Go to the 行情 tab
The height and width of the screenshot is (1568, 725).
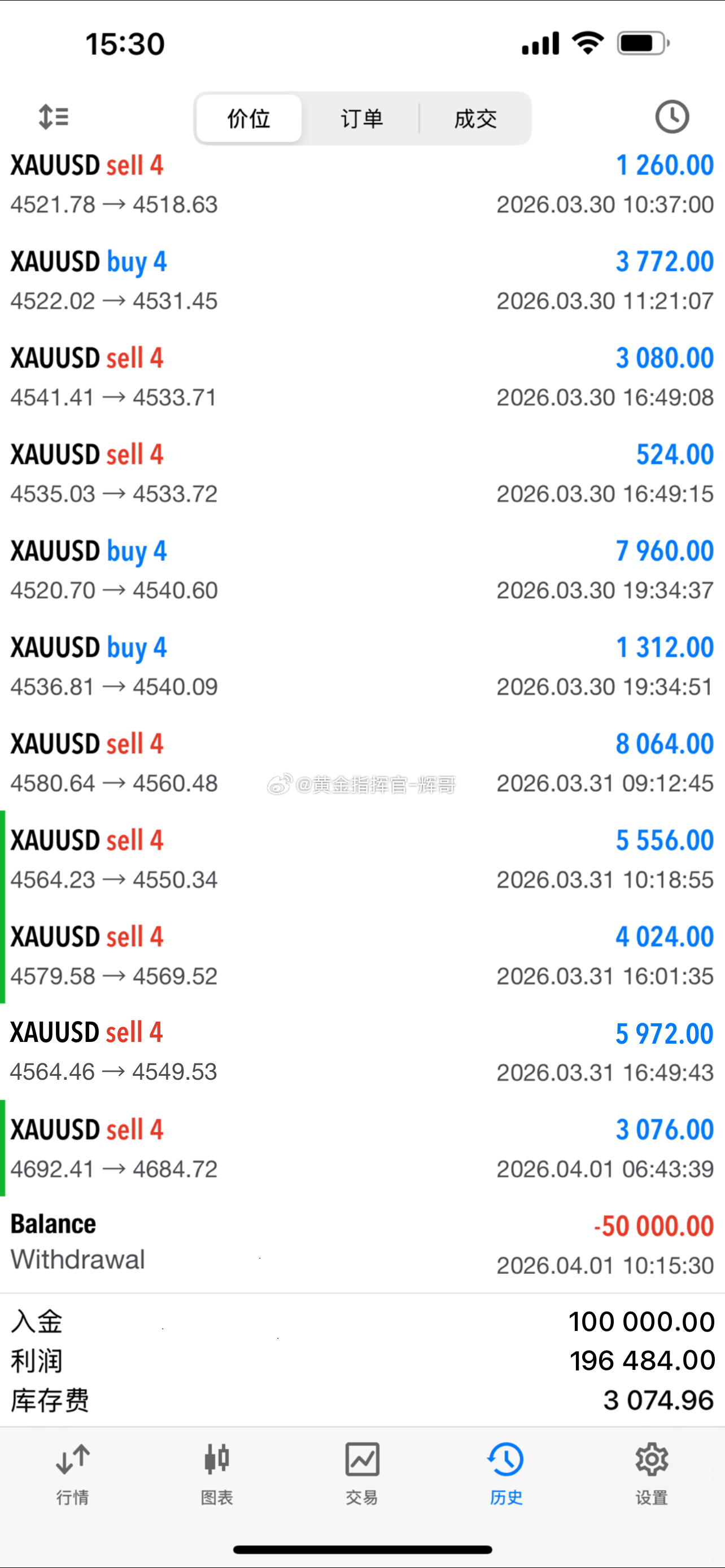pyautogui.click(x=72, y=1473)
